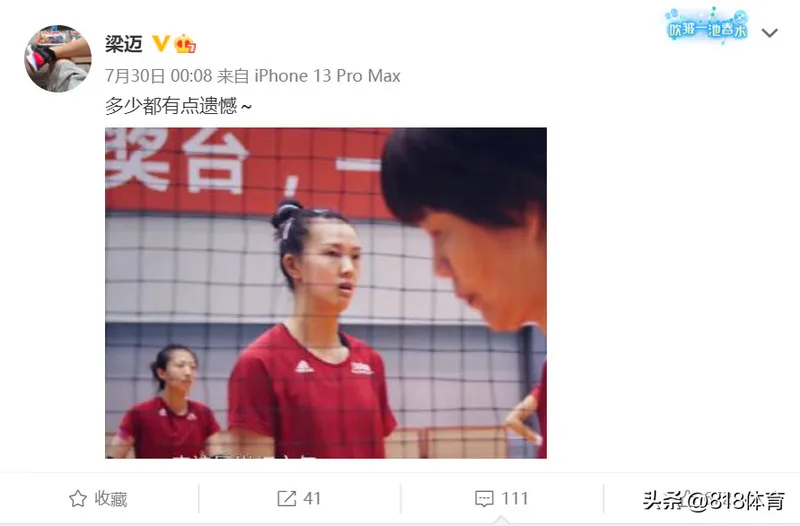This screenshot has width=800, height=526.
Task: Repost this post with 41 shares
Action: click(299, 498)
